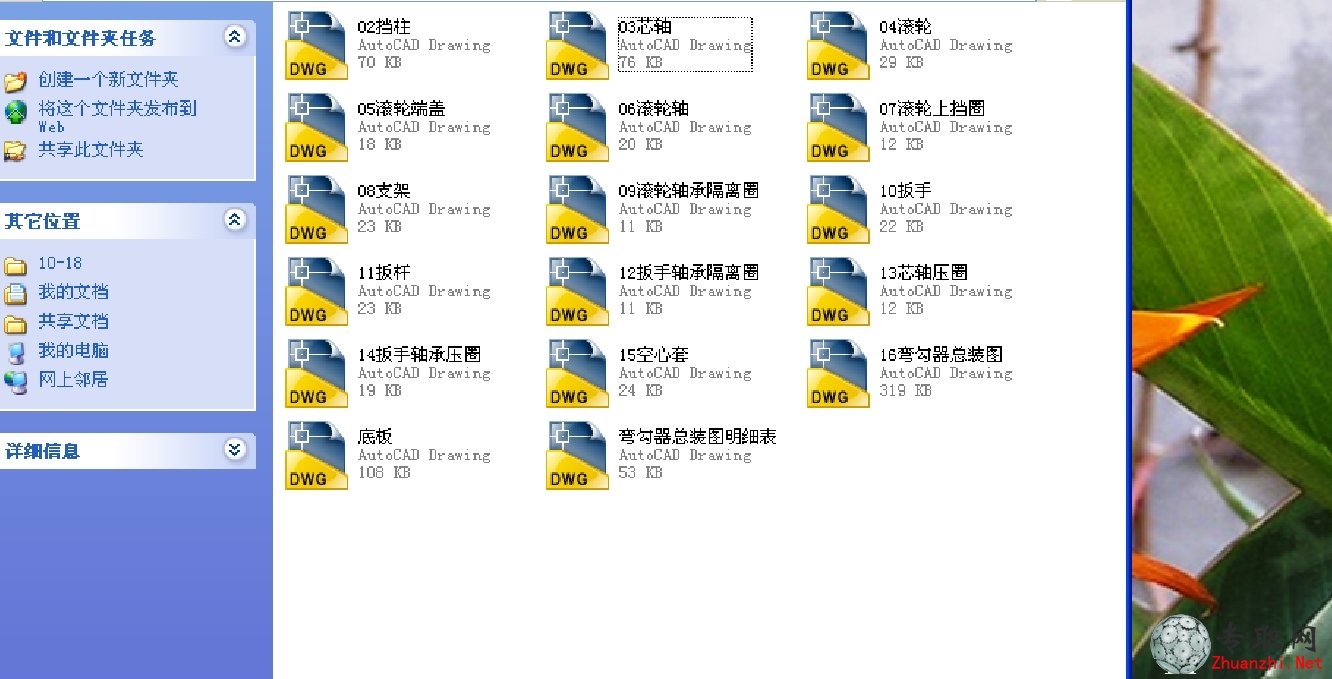Open the 02挡柱 DWG file
The height and width of the screenshot is (679, 1332).
pos(317,45)
